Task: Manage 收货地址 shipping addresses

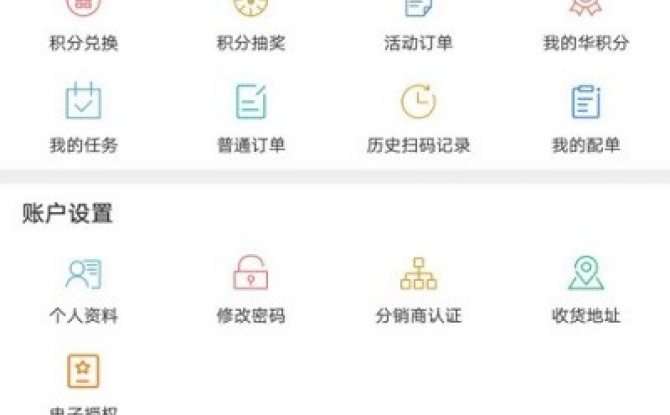Action: pyautogui.click(x=585, y=288)
